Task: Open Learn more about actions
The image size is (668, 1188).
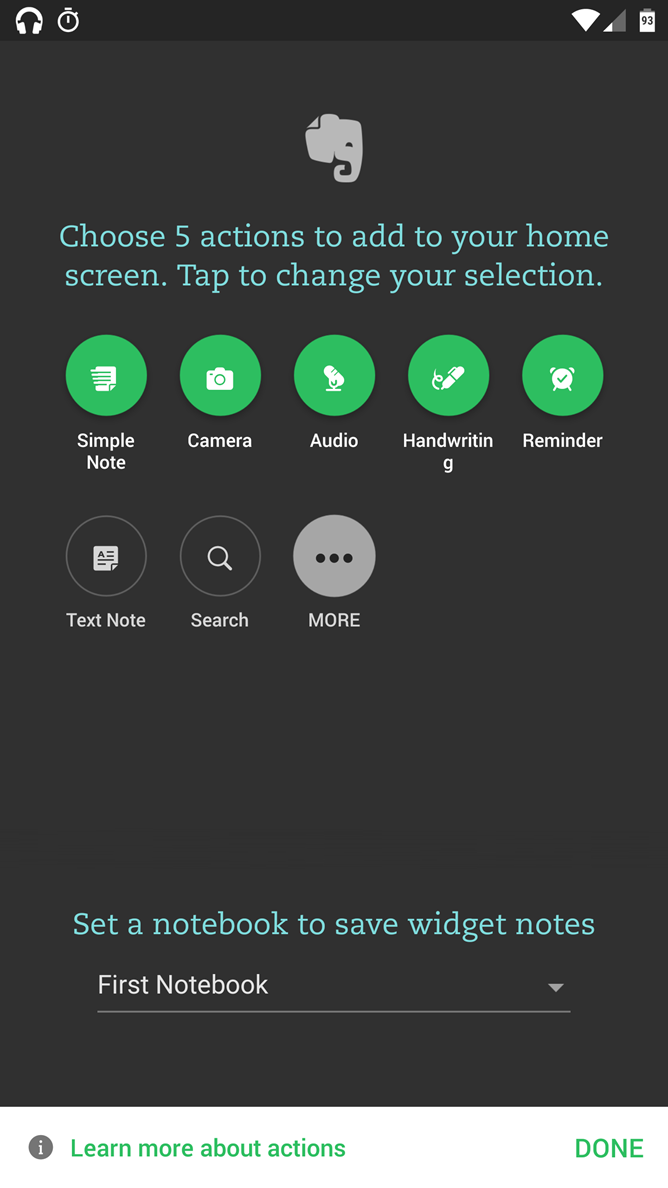Action: coord(208,1148)
